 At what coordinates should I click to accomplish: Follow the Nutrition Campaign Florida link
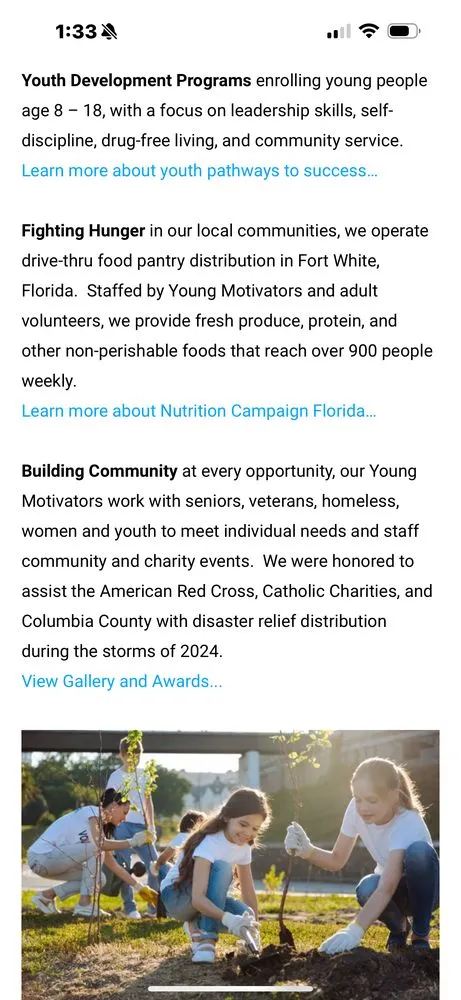[199, 411]
